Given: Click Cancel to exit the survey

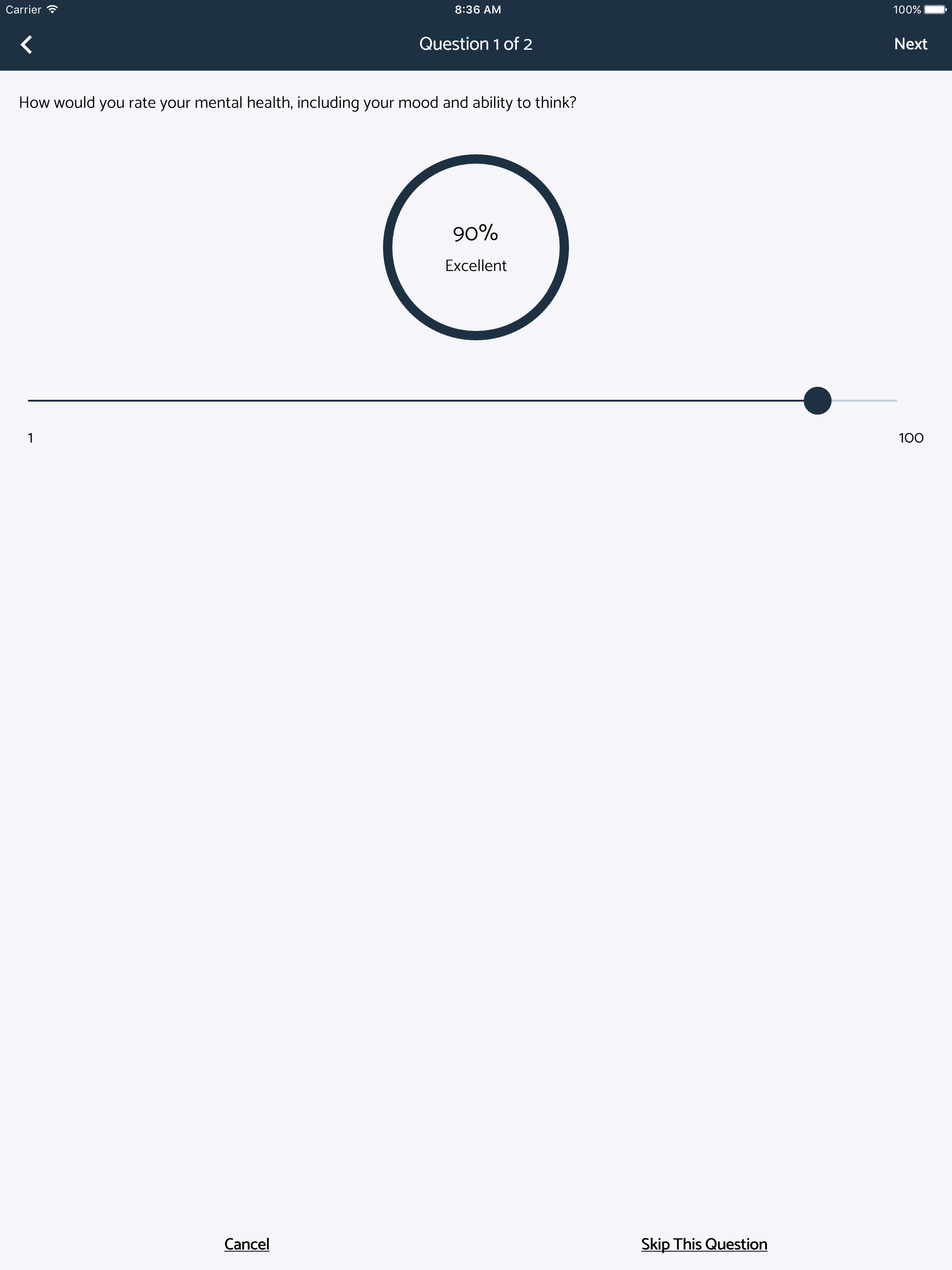Looking at the screenshot, I should tap(246, 1244).
